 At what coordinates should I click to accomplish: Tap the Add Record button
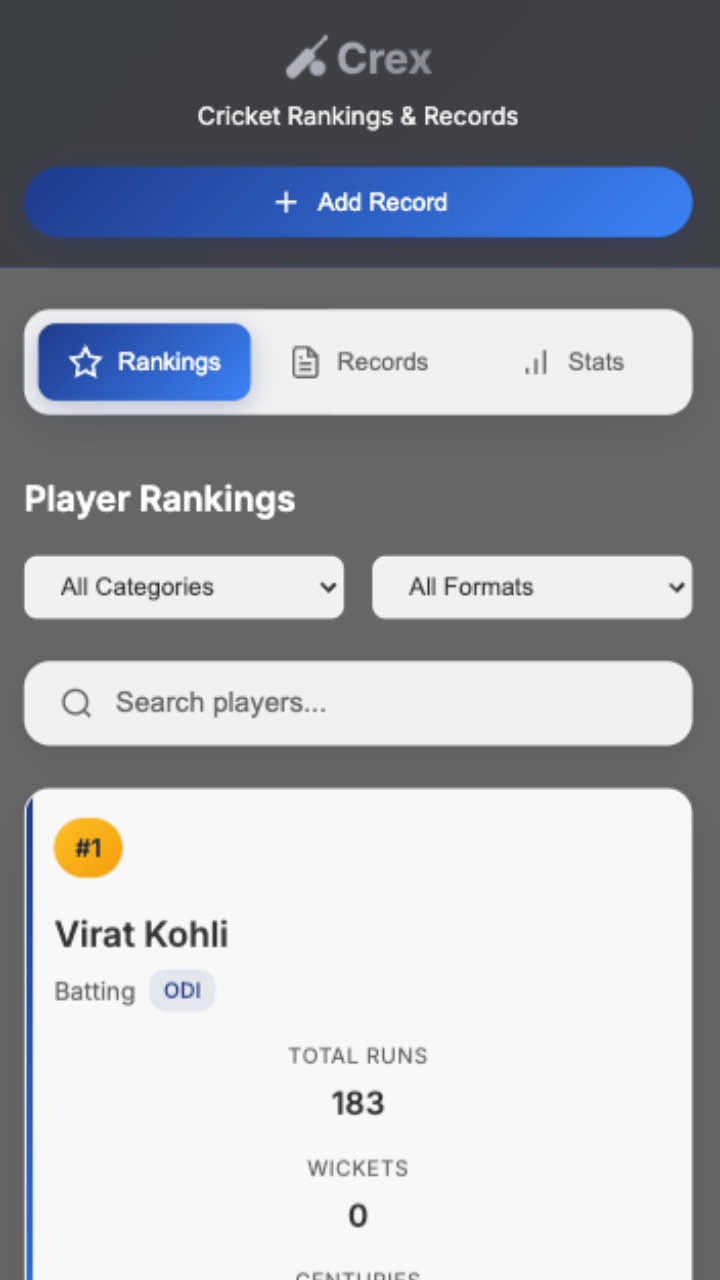[x=358, y=202]
